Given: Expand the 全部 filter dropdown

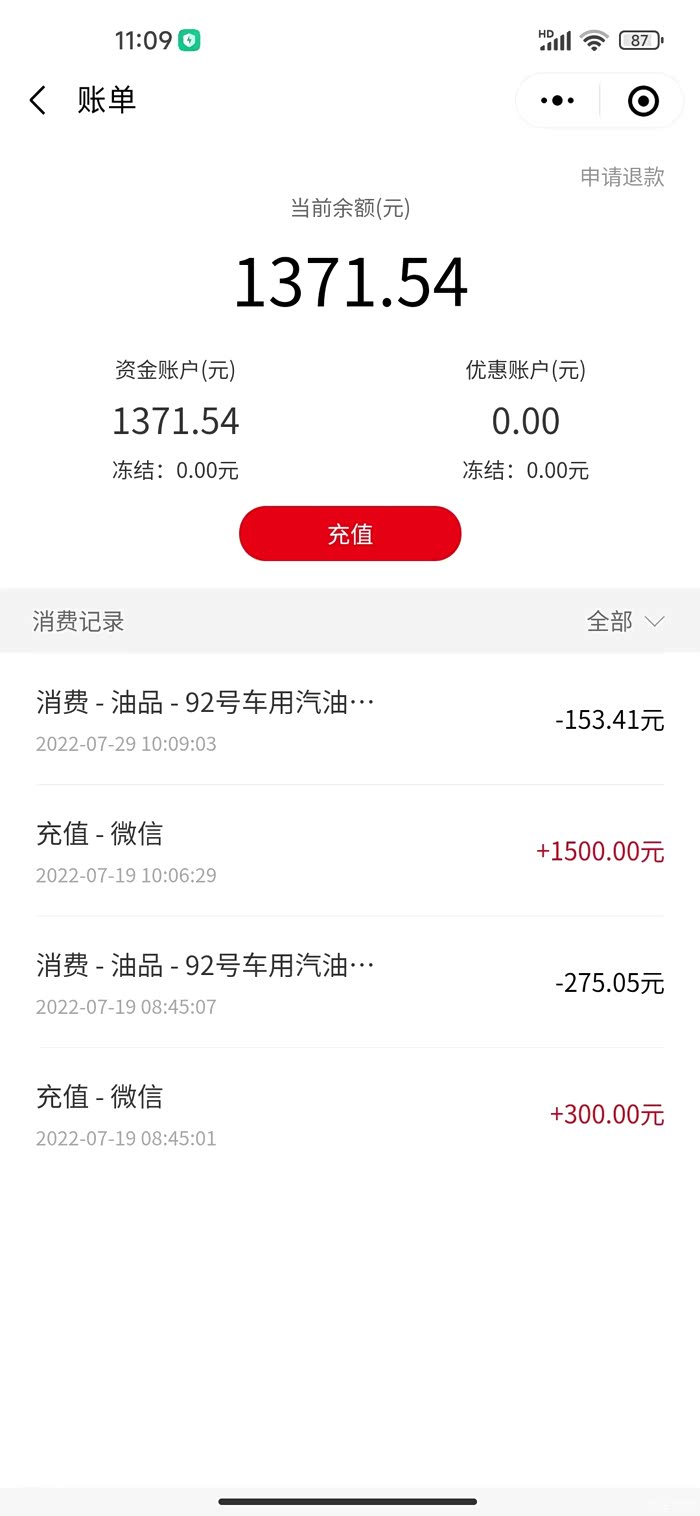Looking at the screenshot, I should point(625,621).
